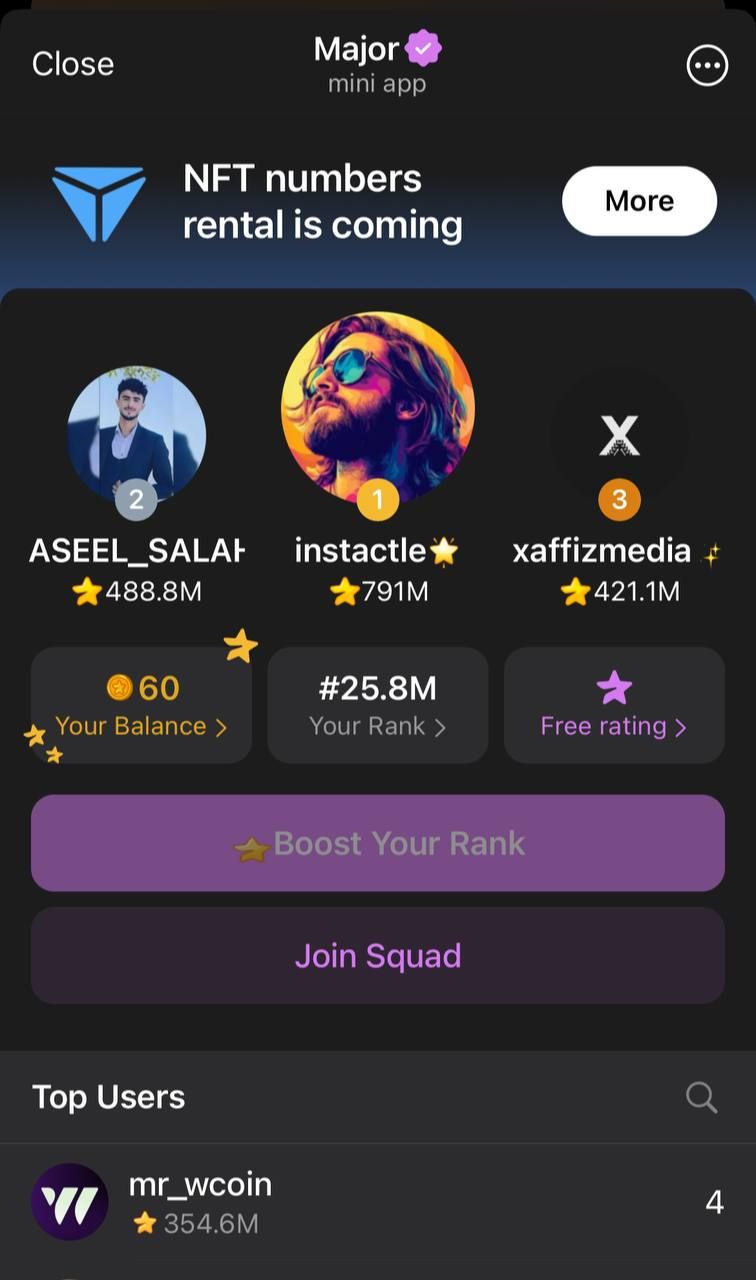Select Join Squad
756x1280 pixels.
377,956
